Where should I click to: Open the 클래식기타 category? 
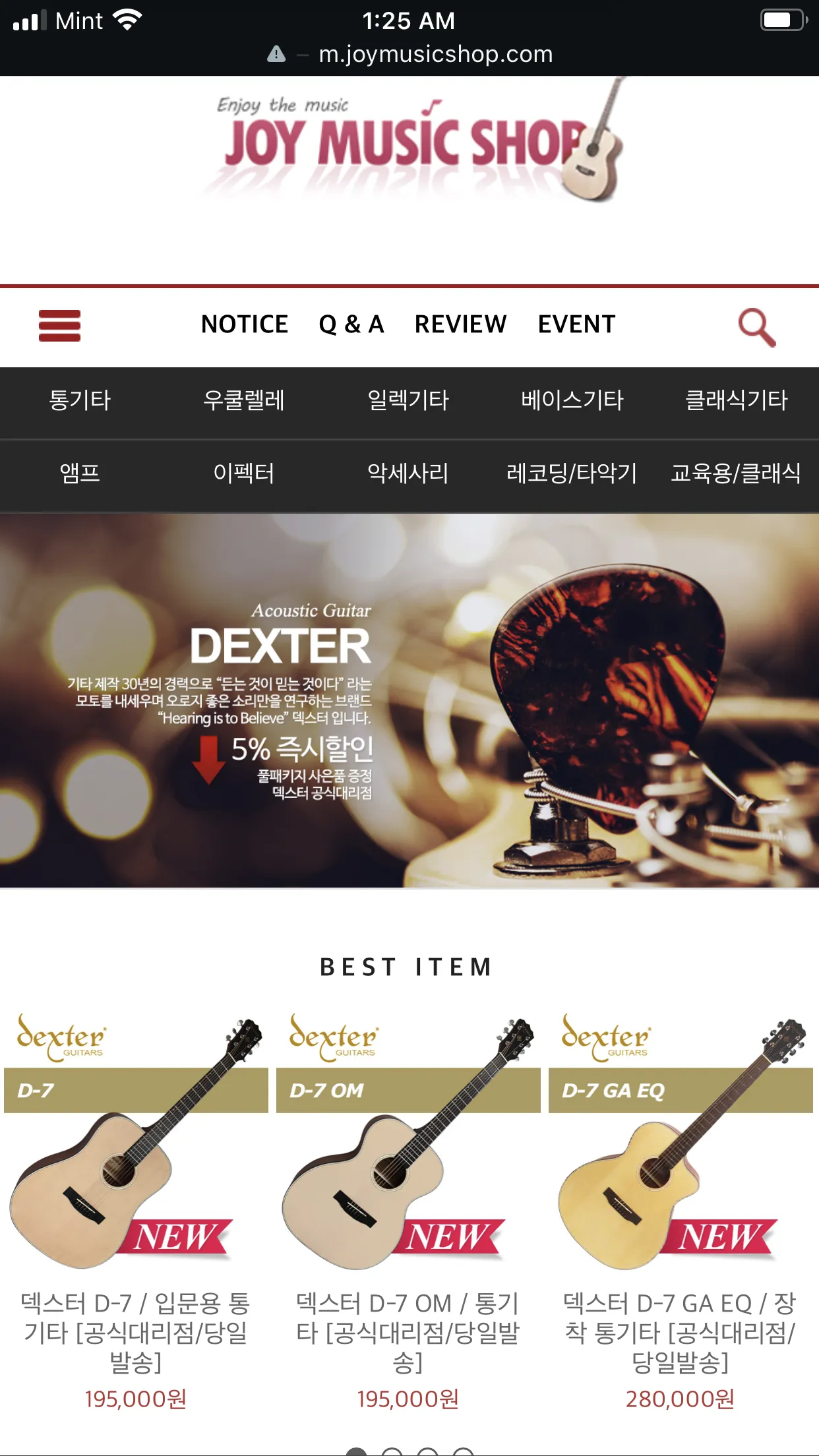[736, 400]
